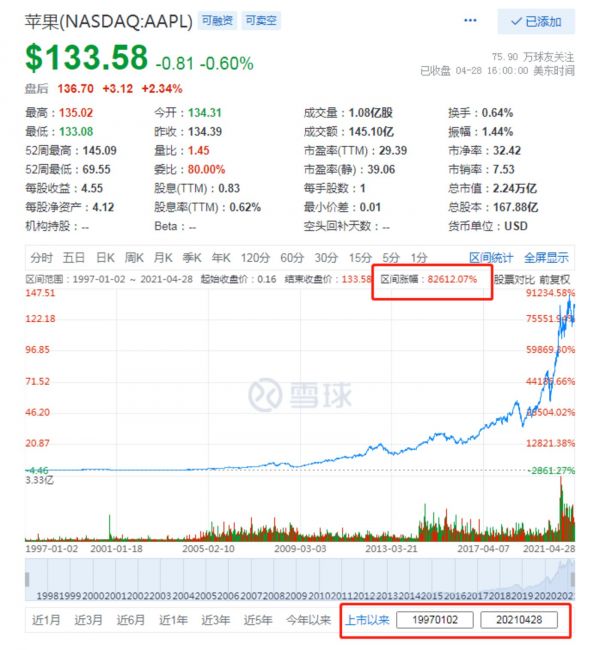This screenshot has height=650, width=600.
Task: Select the 上市以来 range
Action: tap(367, 620)
